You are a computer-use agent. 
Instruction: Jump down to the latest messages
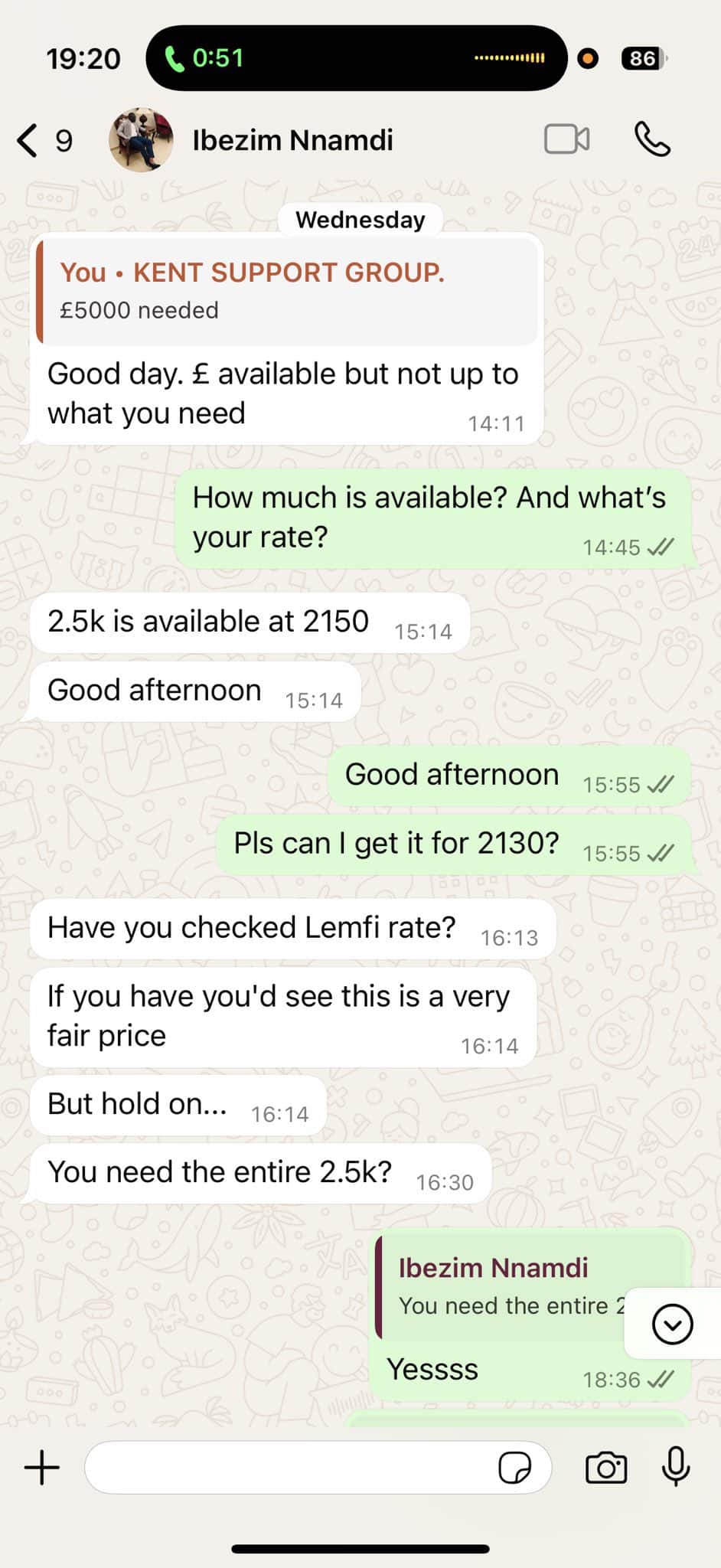(x=672, y=1325)
